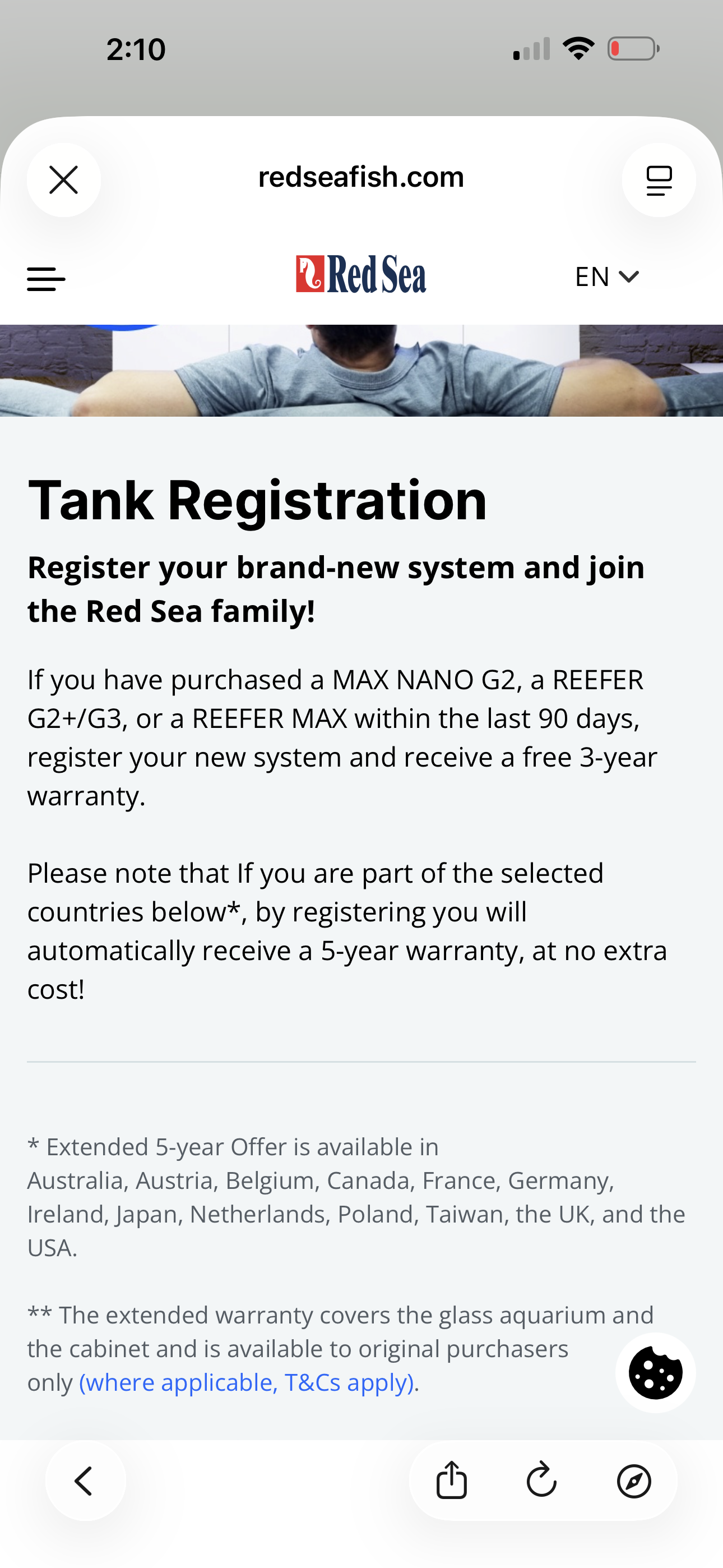The width and height of the screenshot is (723, 1568).
Task: Open the hamburger navigation menu
Action: [47, 279]
